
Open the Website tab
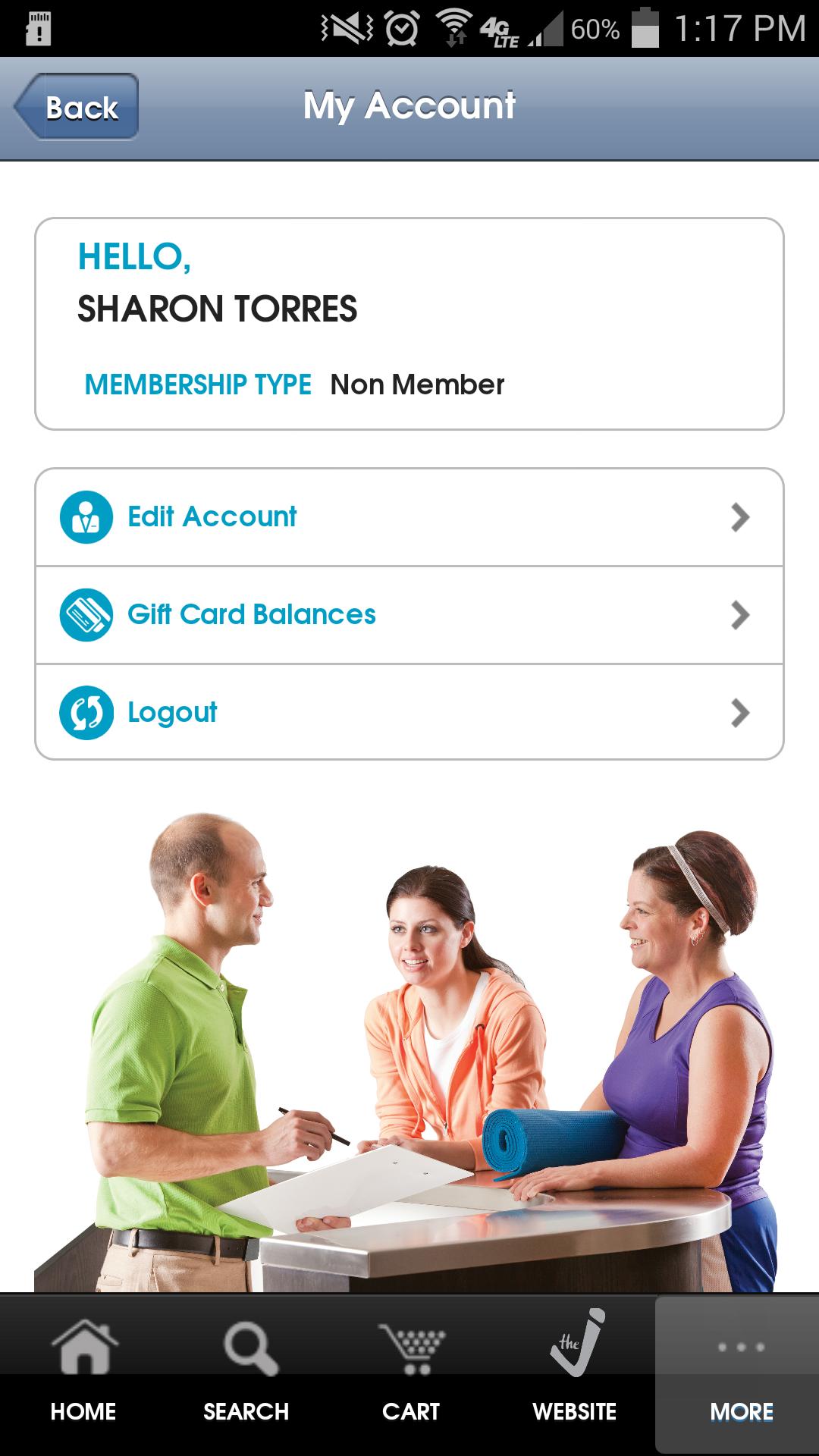coord(574,1374)
